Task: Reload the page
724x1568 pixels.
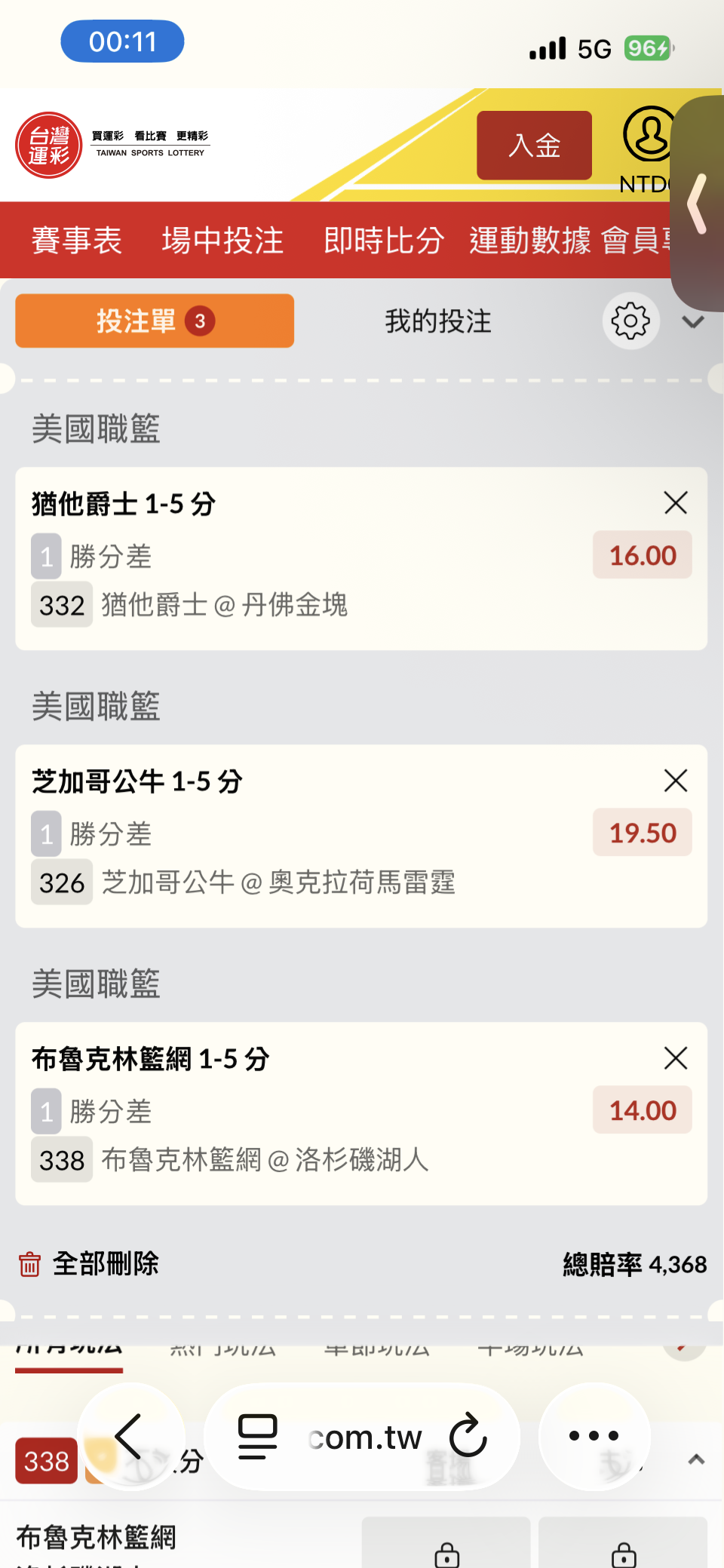Action: point(468,1436)
